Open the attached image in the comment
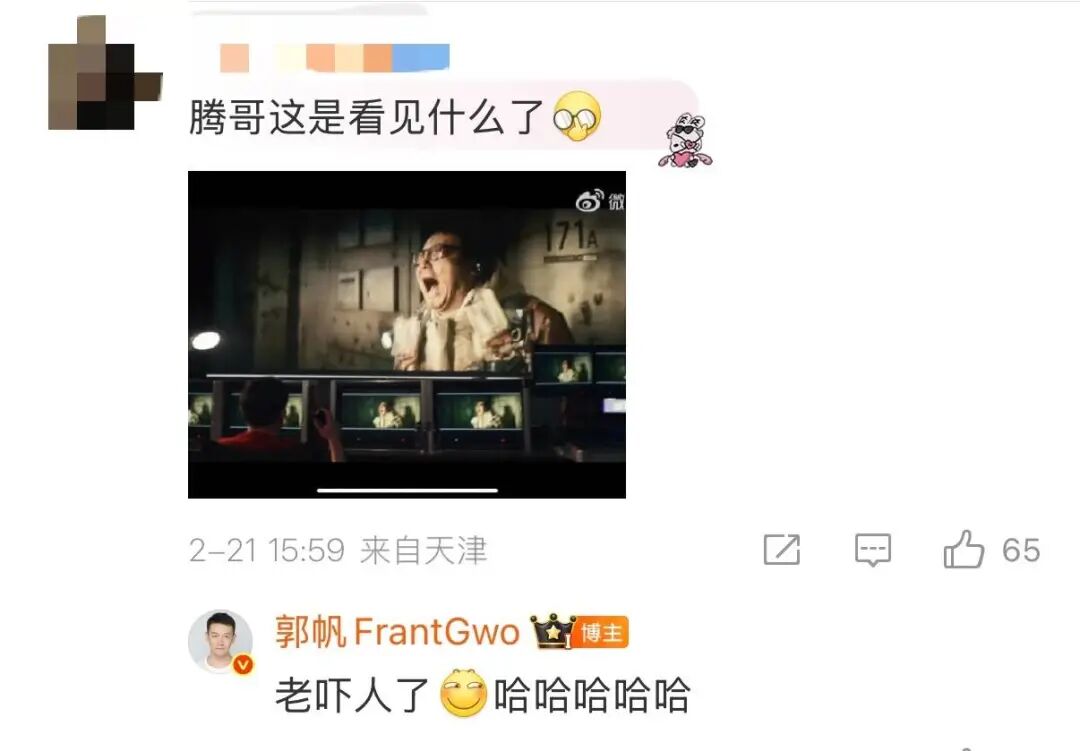Screen dimensions: 1080x751 point(406,334)
